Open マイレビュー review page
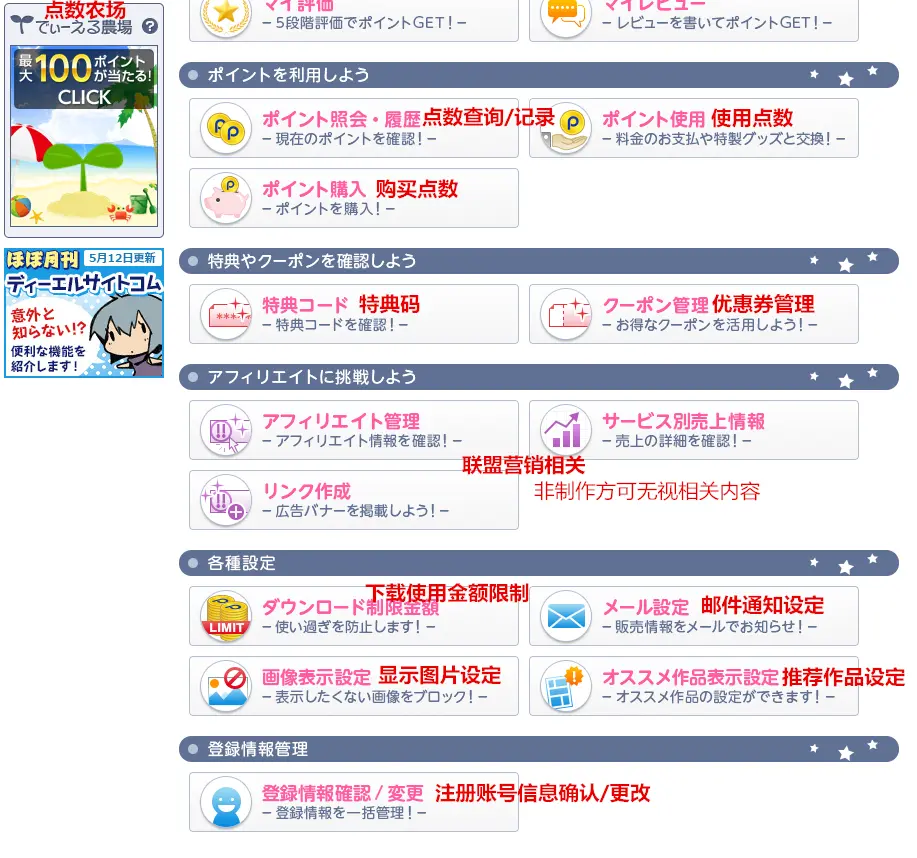 pos(693,17)
